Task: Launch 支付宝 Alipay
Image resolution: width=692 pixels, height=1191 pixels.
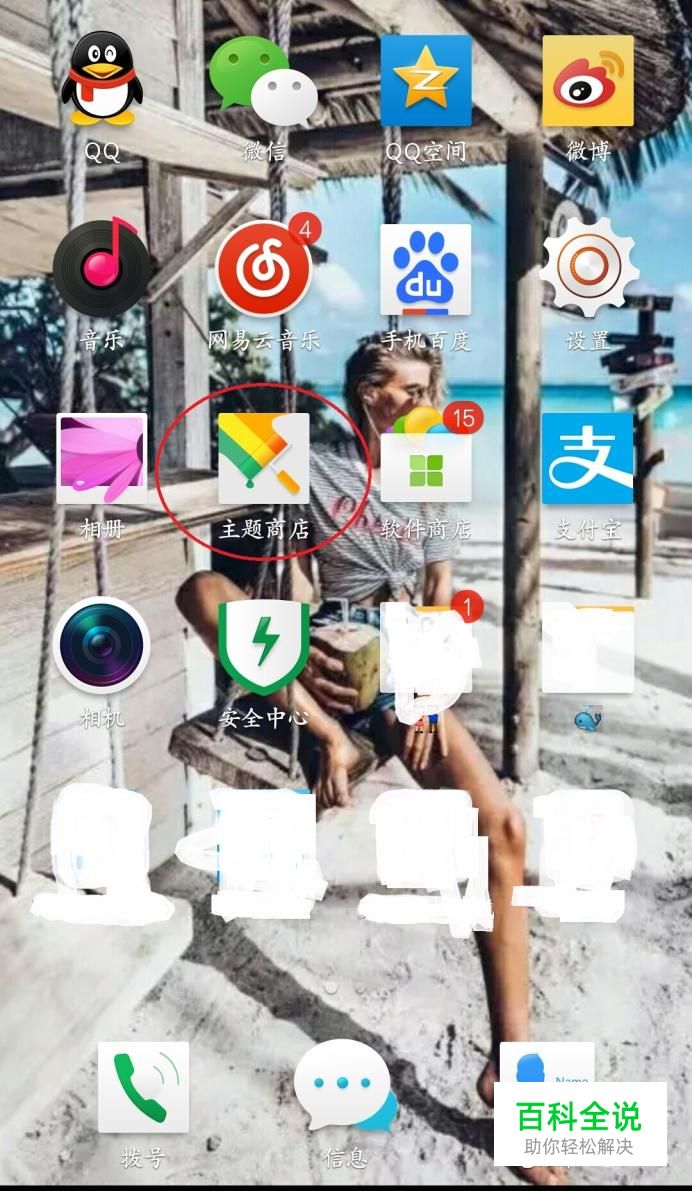Action: tap(588, 458)
